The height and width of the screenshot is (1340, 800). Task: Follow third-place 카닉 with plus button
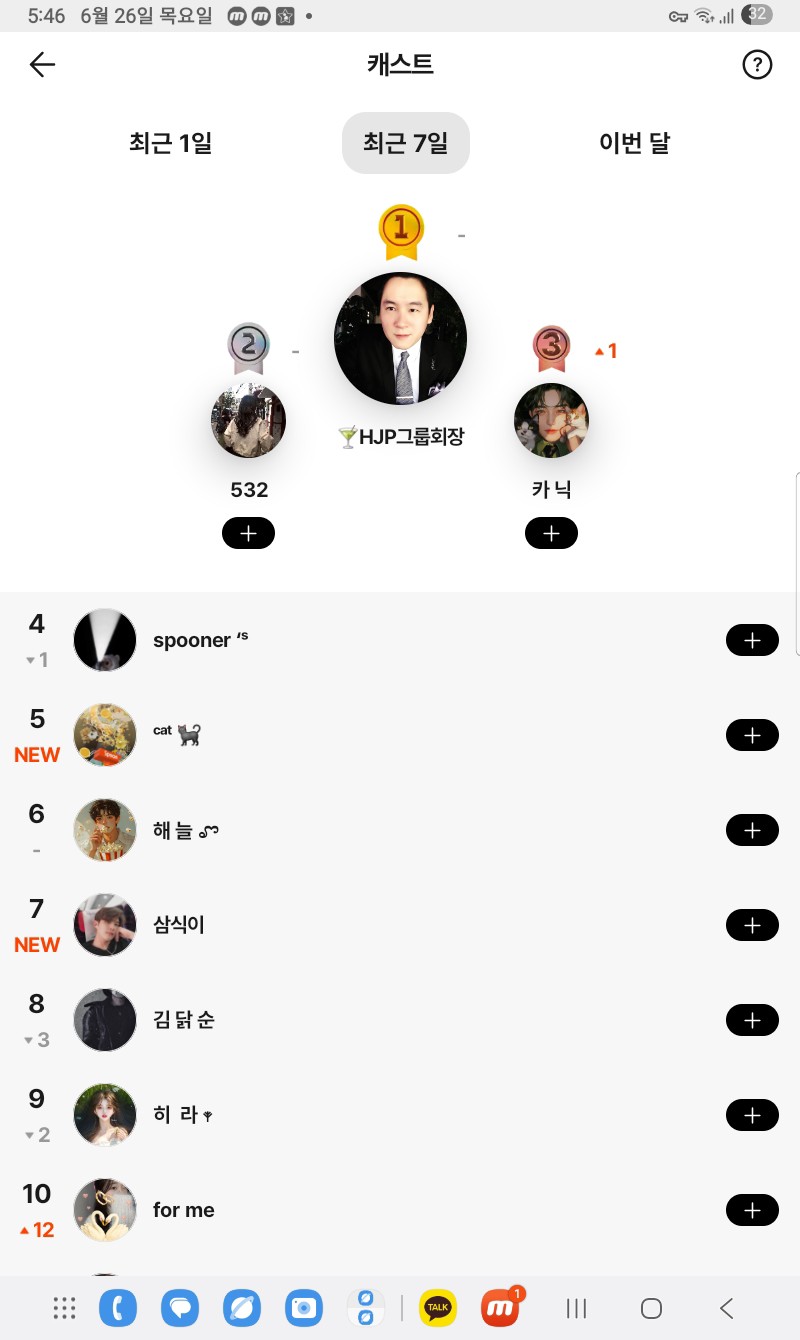[x=551, y=533]
